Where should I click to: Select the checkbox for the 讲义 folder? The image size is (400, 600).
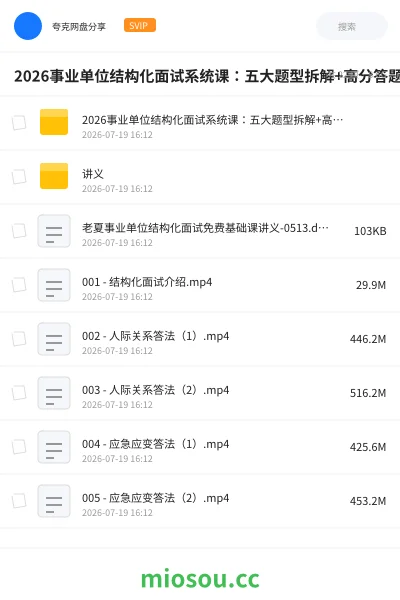pos(19,177)
